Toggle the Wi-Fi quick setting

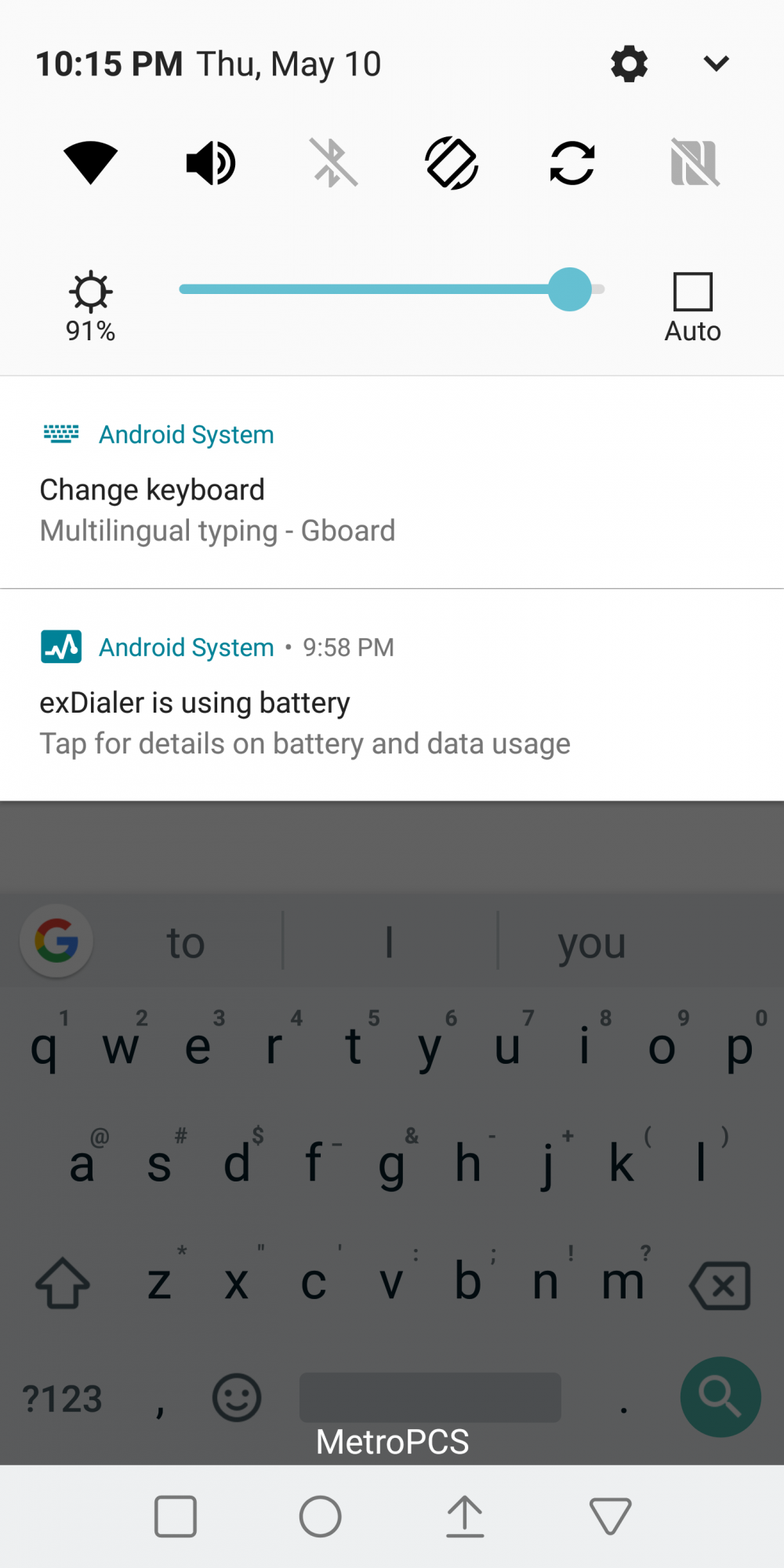91,162
